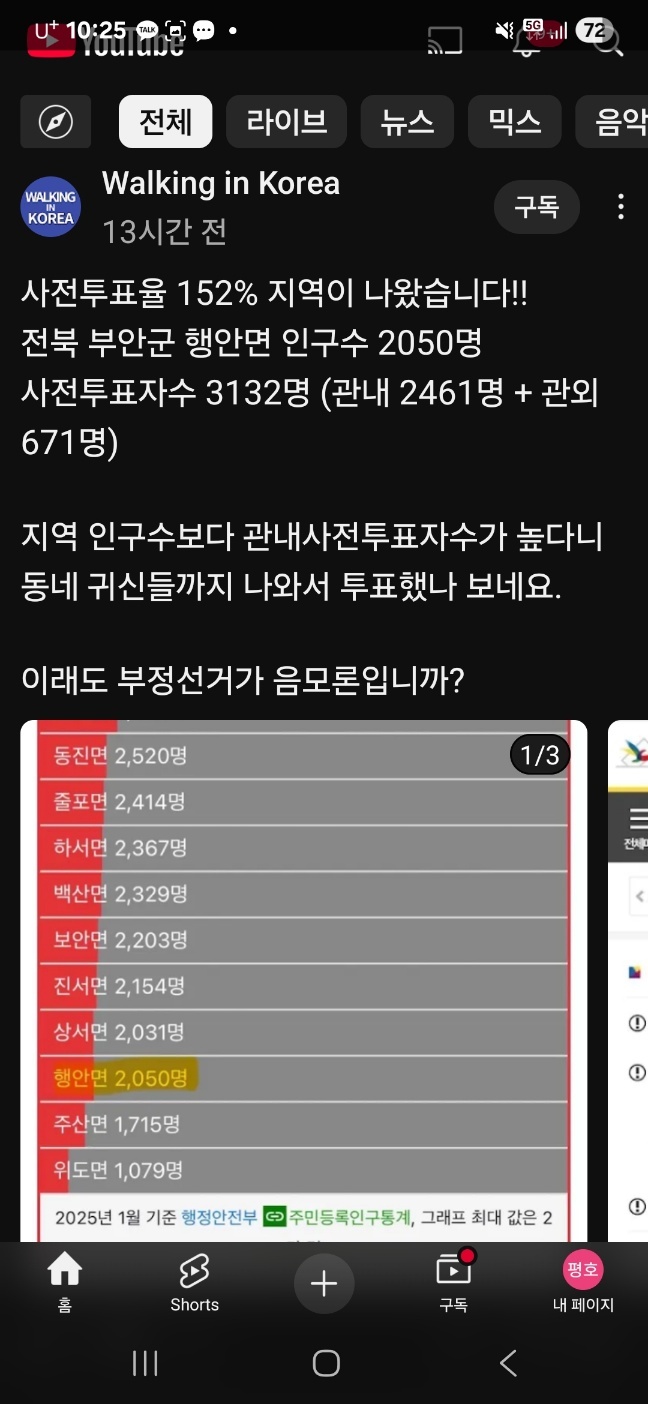
Task: Open the Walking in Korea channel avatar
Action: pos(50,207)
